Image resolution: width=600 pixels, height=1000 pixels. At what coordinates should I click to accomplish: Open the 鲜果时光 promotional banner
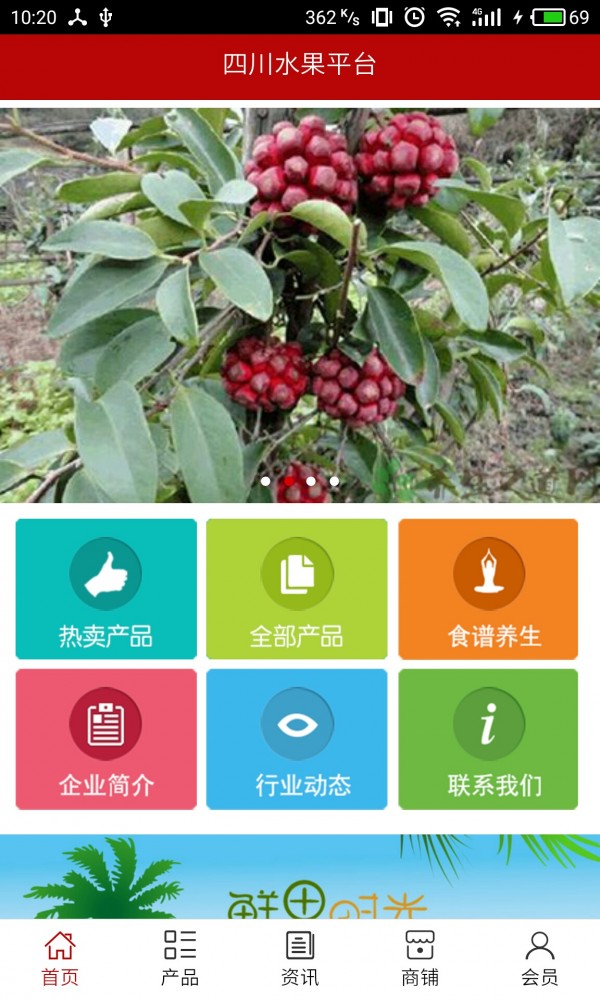pyautogui.click(x=300, y=877)
